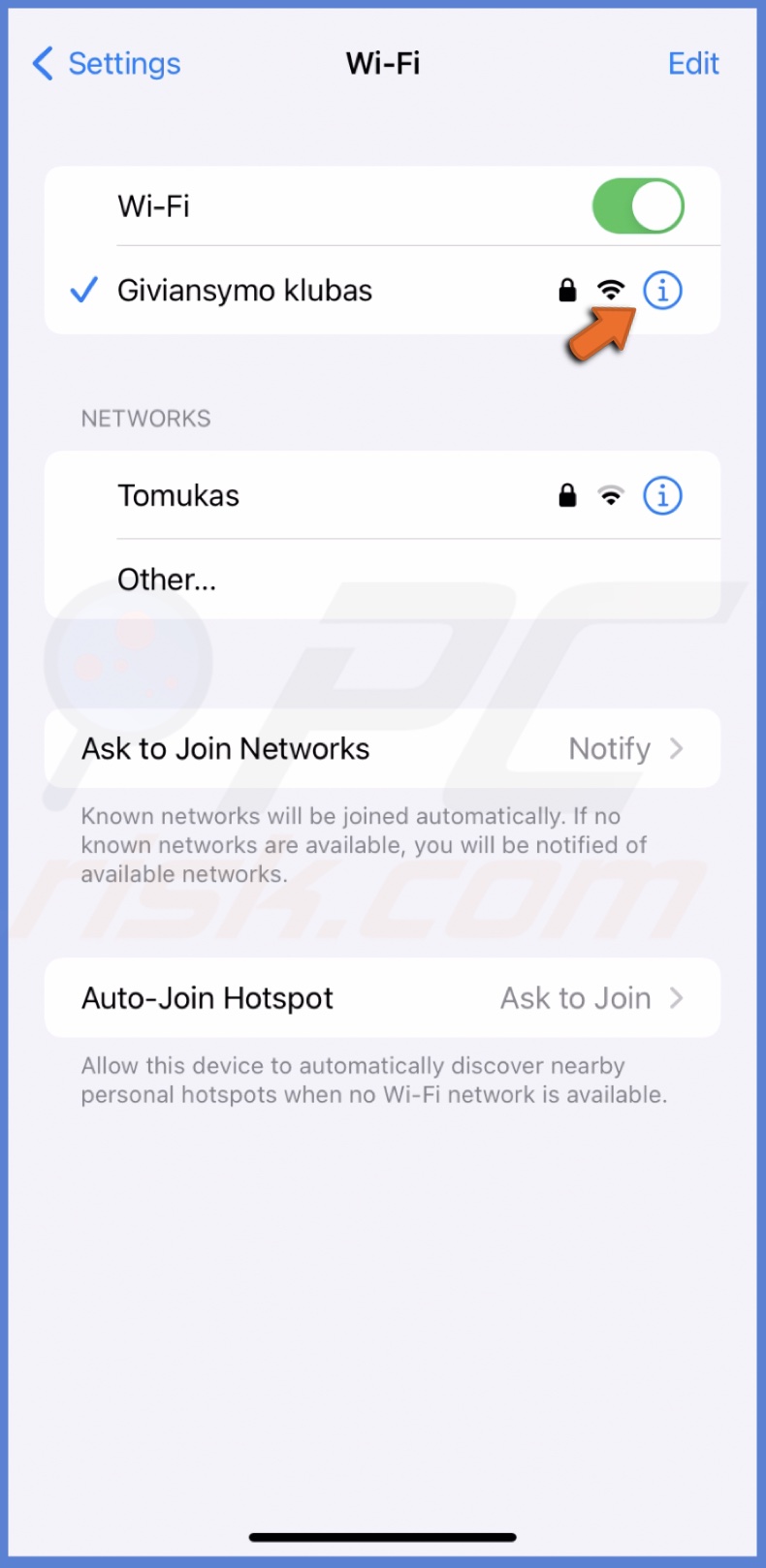Tap the signal strength icon for Giviansymo klubas
Viewport: 766px width, 1568px height.
click(x=611, y=290)
